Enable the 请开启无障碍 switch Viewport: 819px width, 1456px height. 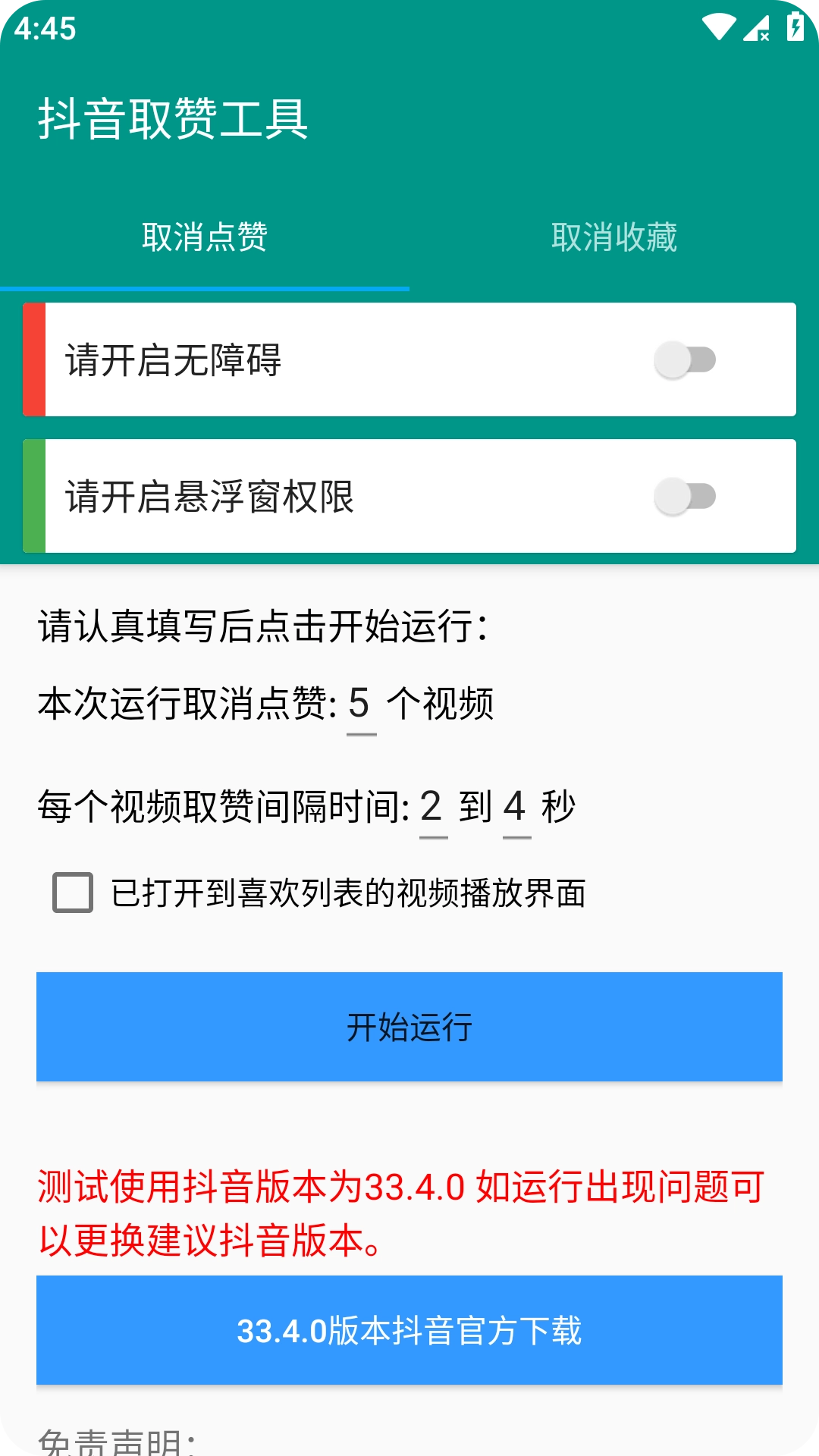686,360
